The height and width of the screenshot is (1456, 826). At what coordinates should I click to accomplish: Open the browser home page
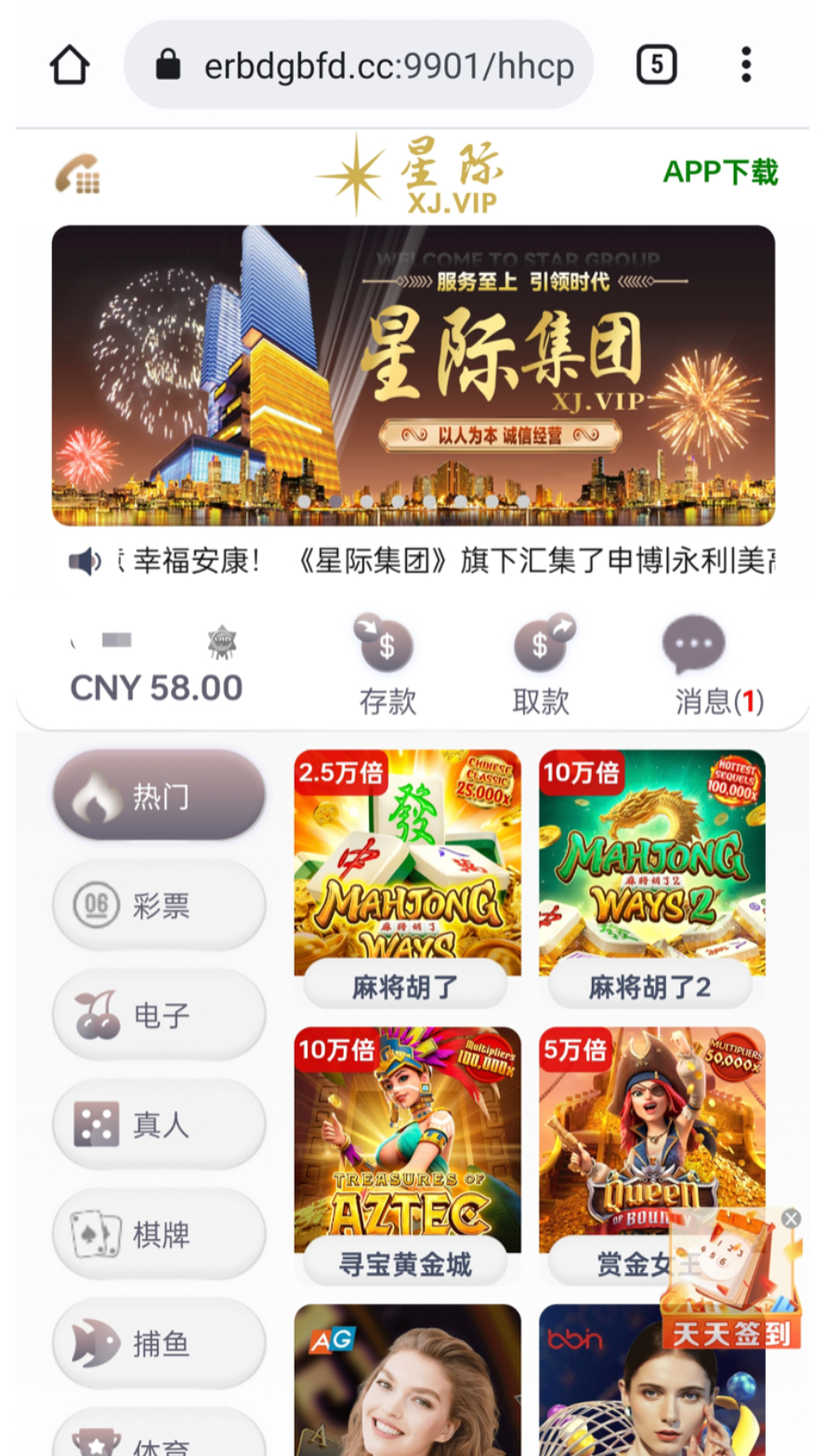pos(70,65)
